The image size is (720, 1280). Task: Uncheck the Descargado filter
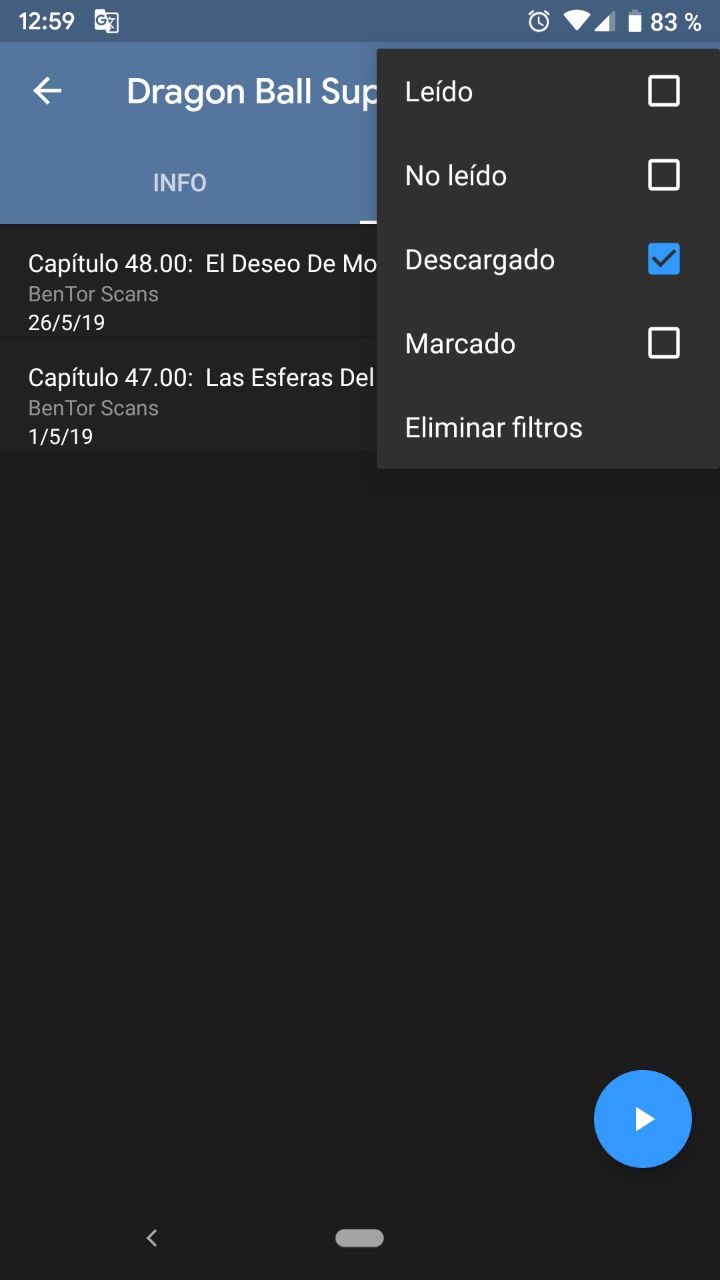coord(663,260)
